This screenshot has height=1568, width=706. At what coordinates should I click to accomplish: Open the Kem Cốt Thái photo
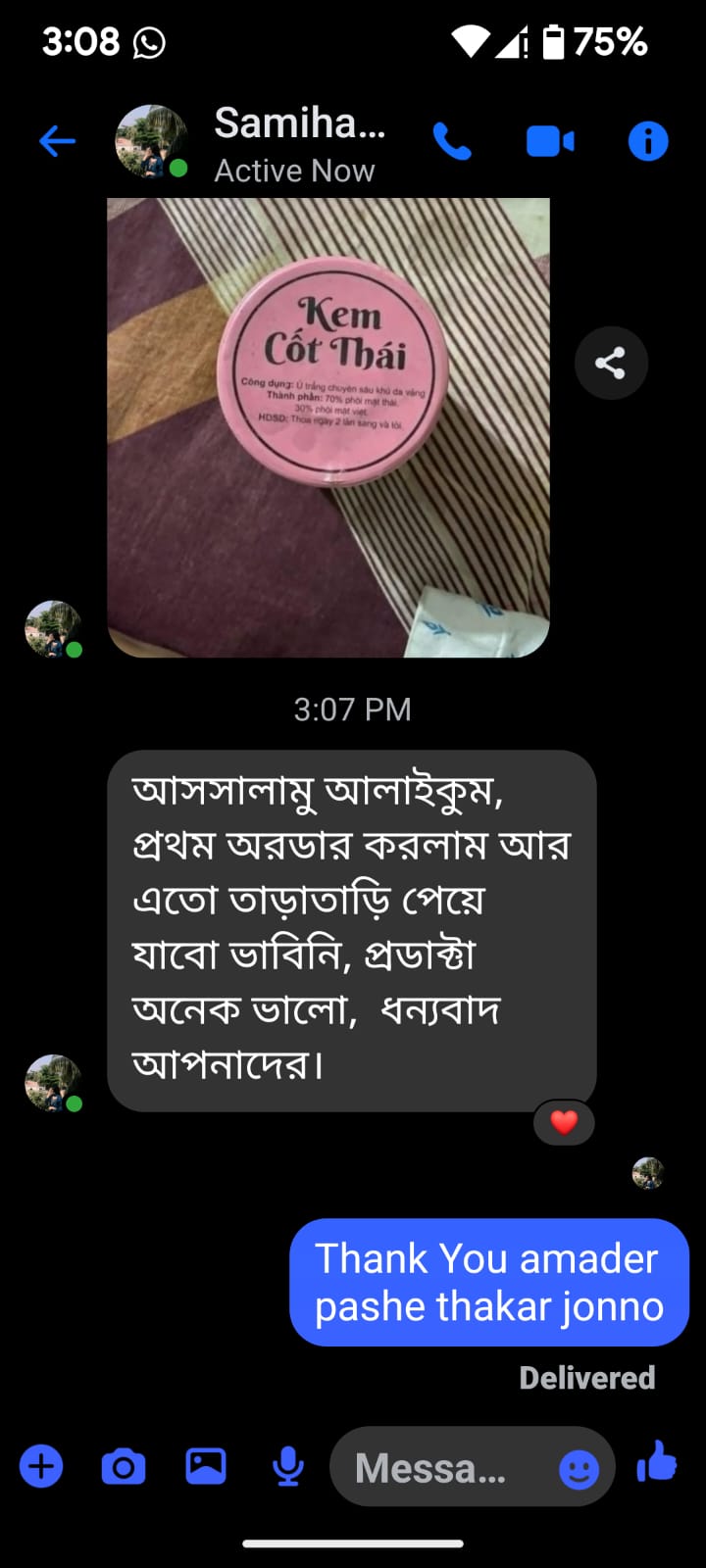tap(328, 427)
